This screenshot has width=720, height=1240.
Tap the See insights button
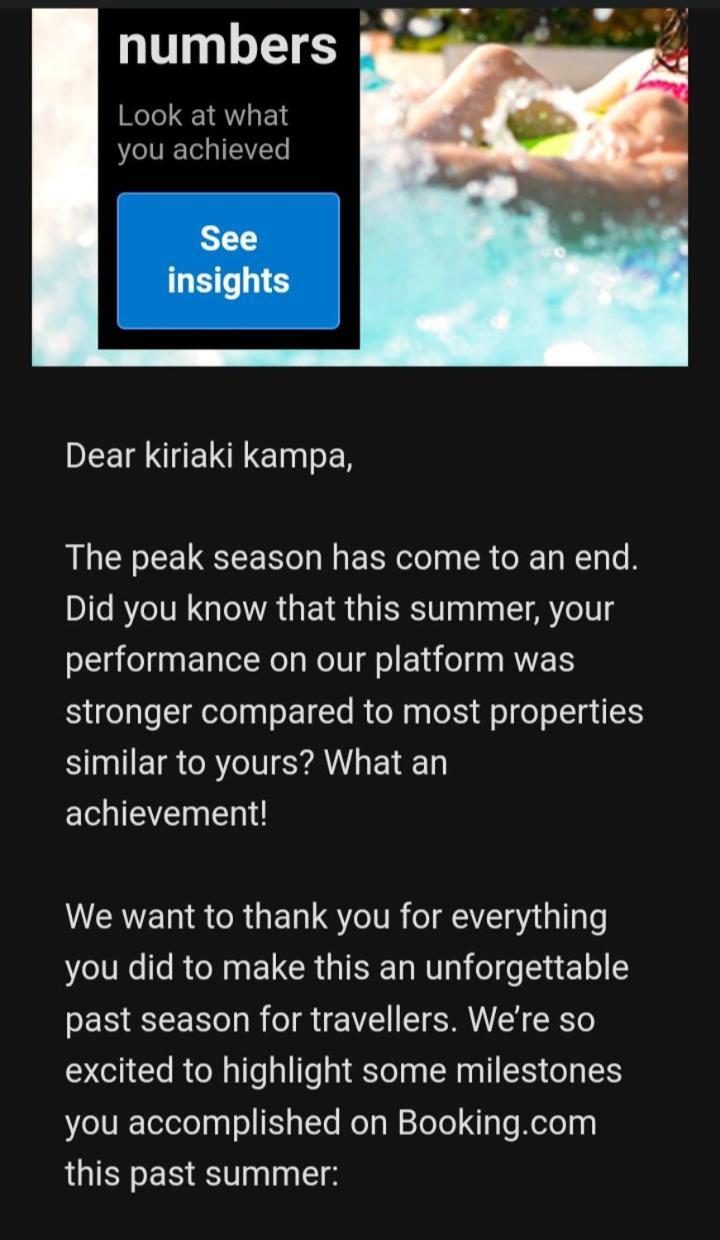pyautogui.click(x=228, y=260)
